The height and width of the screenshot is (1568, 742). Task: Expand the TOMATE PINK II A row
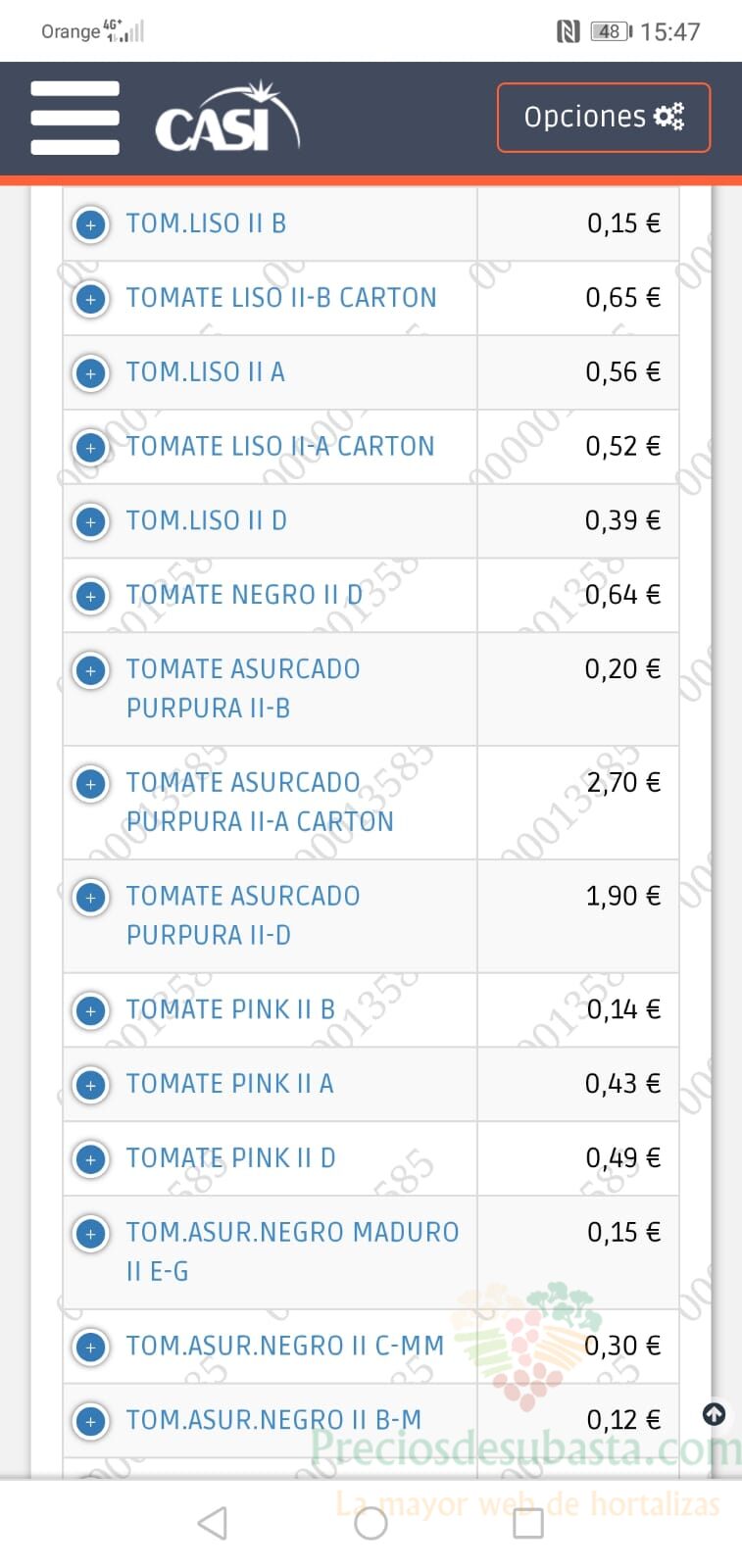tap(91, 1086)
